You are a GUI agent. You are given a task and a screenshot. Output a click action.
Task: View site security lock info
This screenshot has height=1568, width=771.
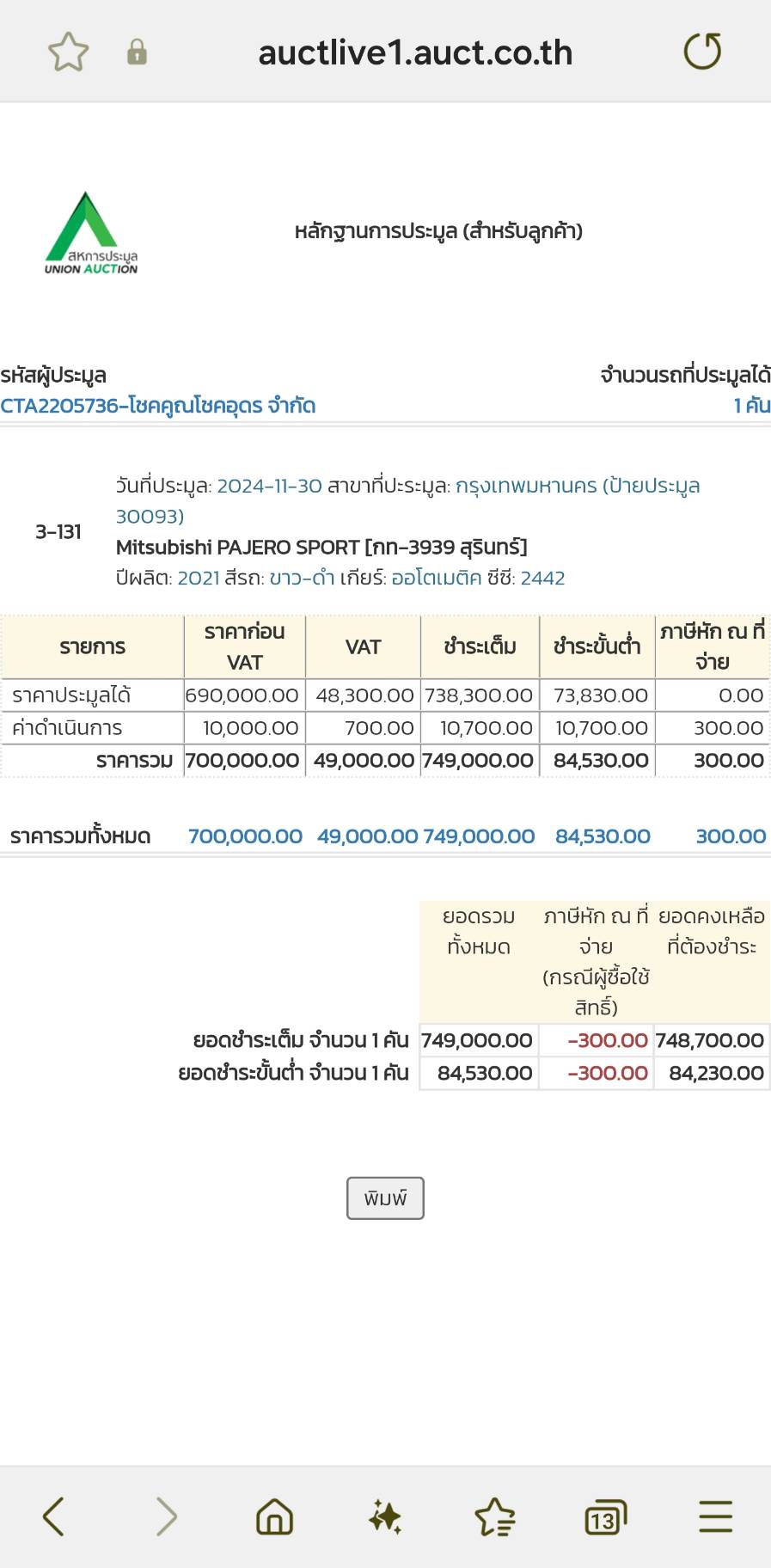click(x=137, y=52)
